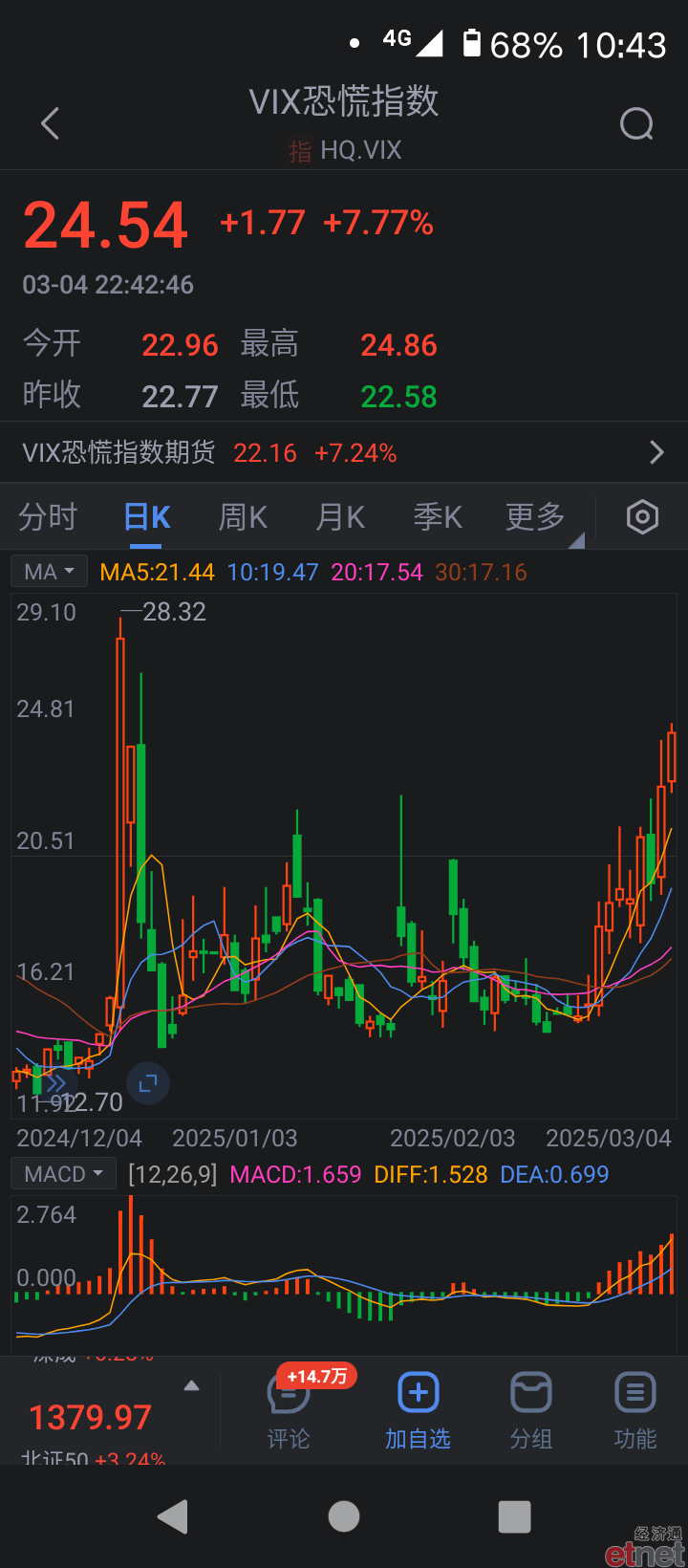Open the MACD indicator dropdown
The height and width of the screenshot is (1568, 688).
(x=63, y=1174)
